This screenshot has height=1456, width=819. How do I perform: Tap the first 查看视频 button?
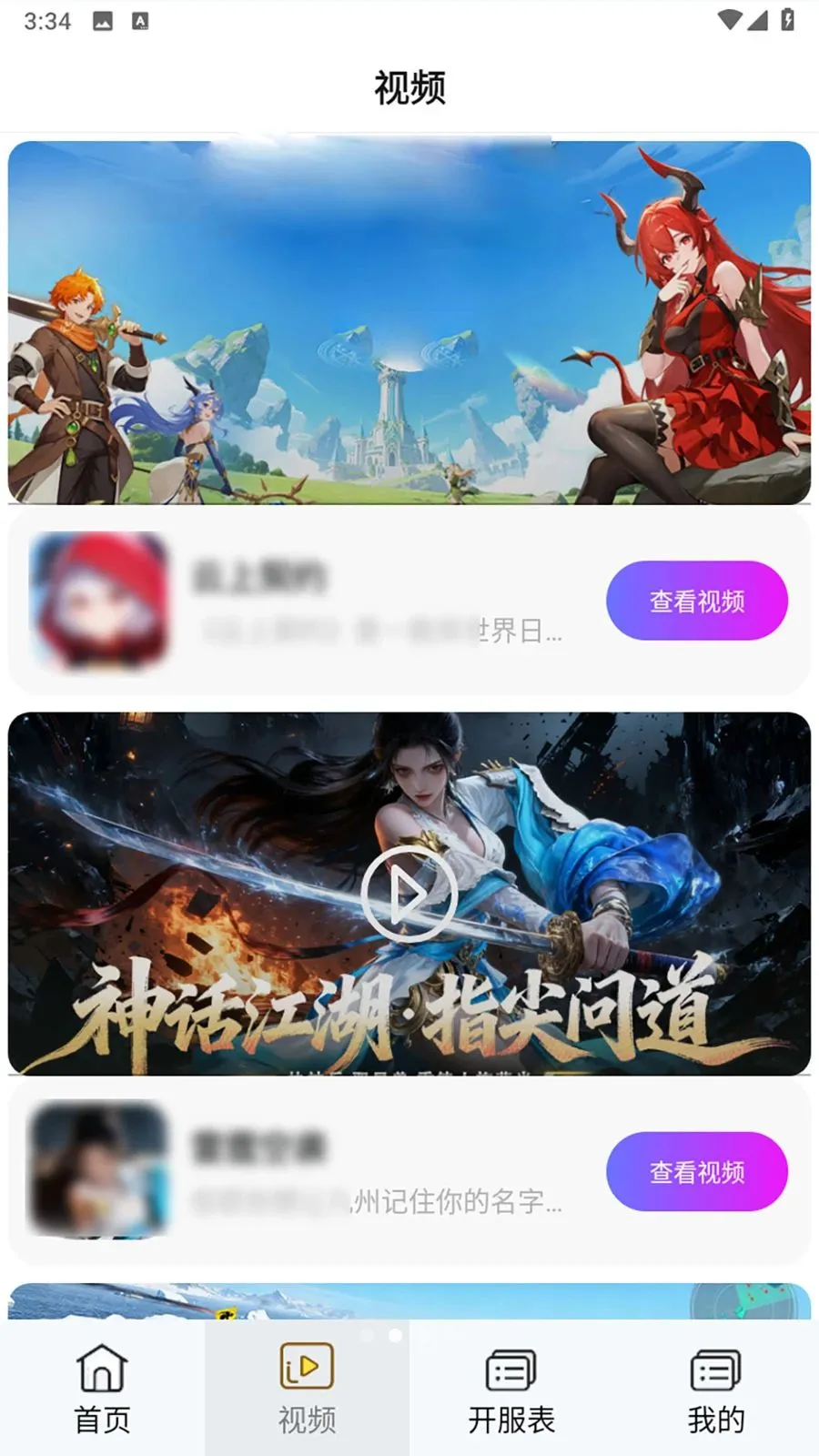pos(697,601)
